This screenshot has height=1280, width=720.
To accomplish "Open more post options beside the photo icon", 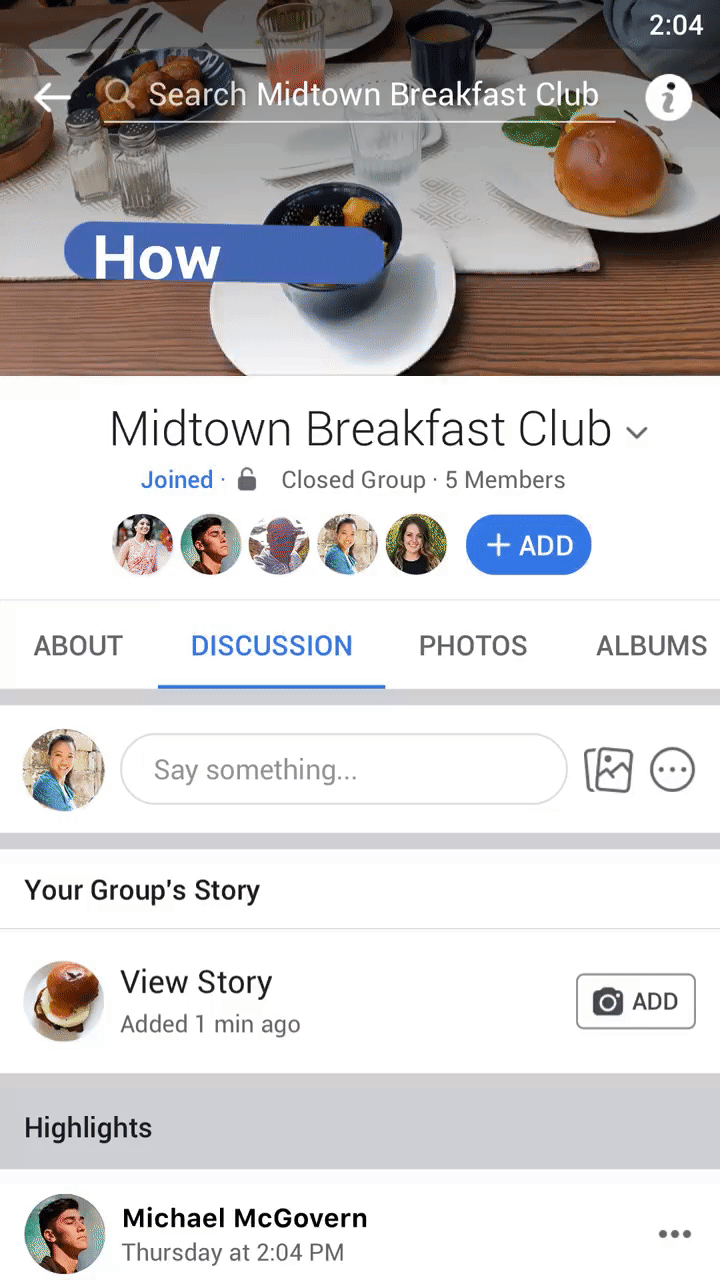I will [672, 770].
